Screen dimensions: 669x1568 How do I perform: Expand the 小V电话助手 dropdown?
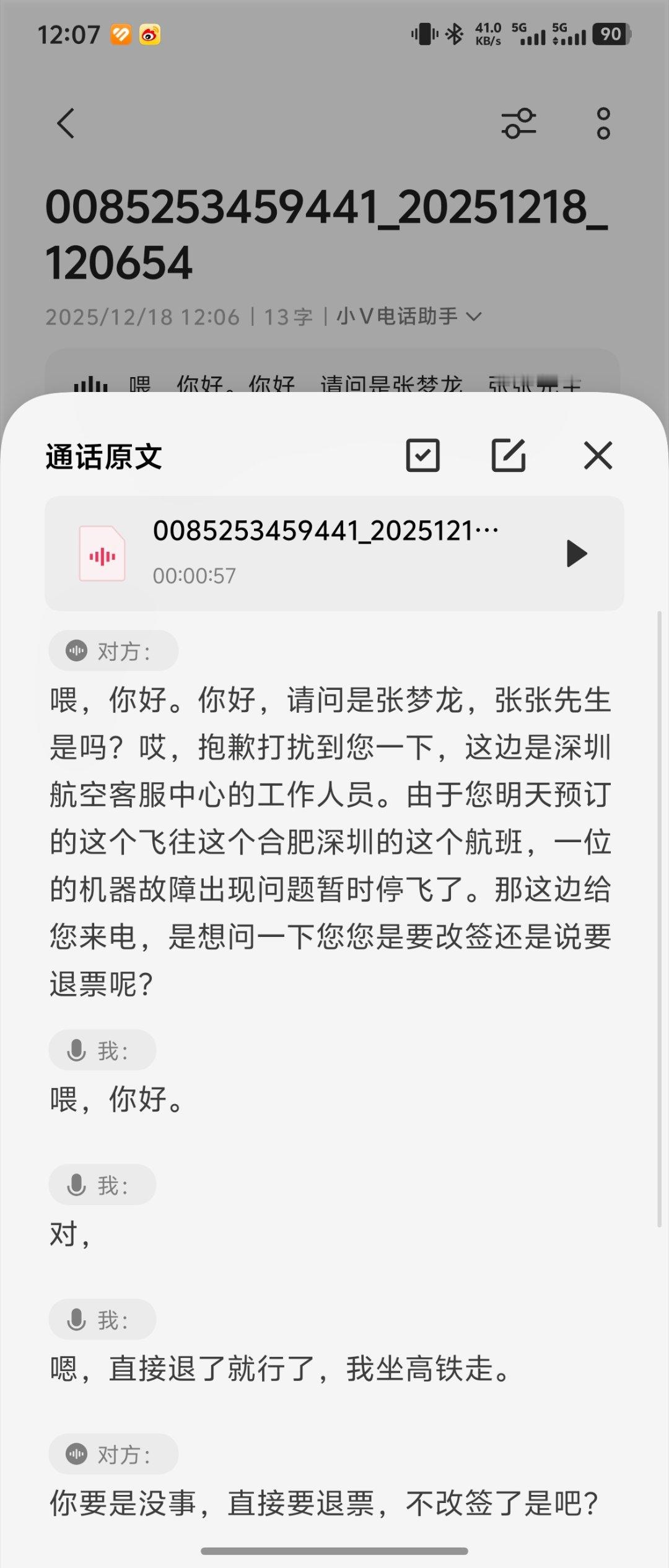point(409,316)
